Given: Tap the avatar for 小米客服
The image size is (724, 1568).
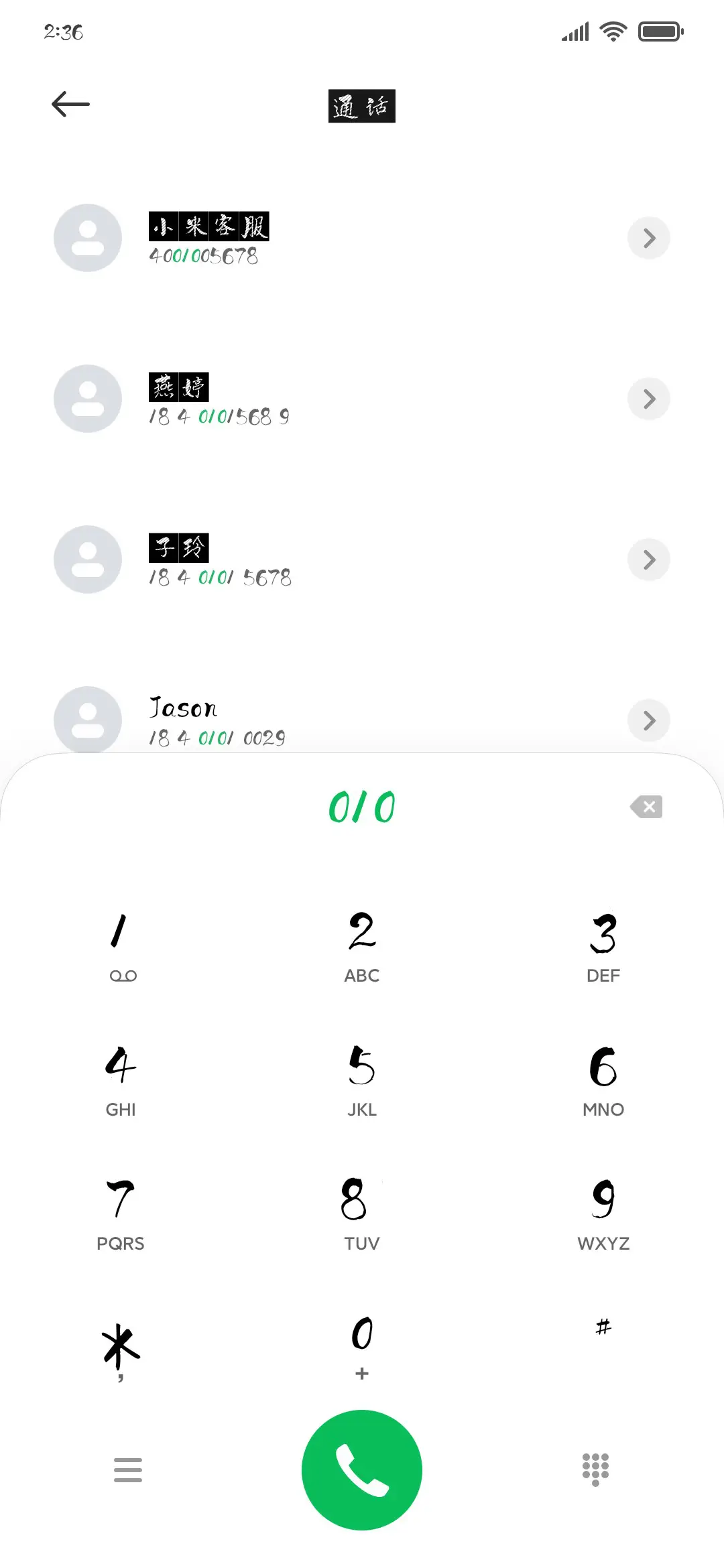Looking at the screenshot, I should [87, 238].
